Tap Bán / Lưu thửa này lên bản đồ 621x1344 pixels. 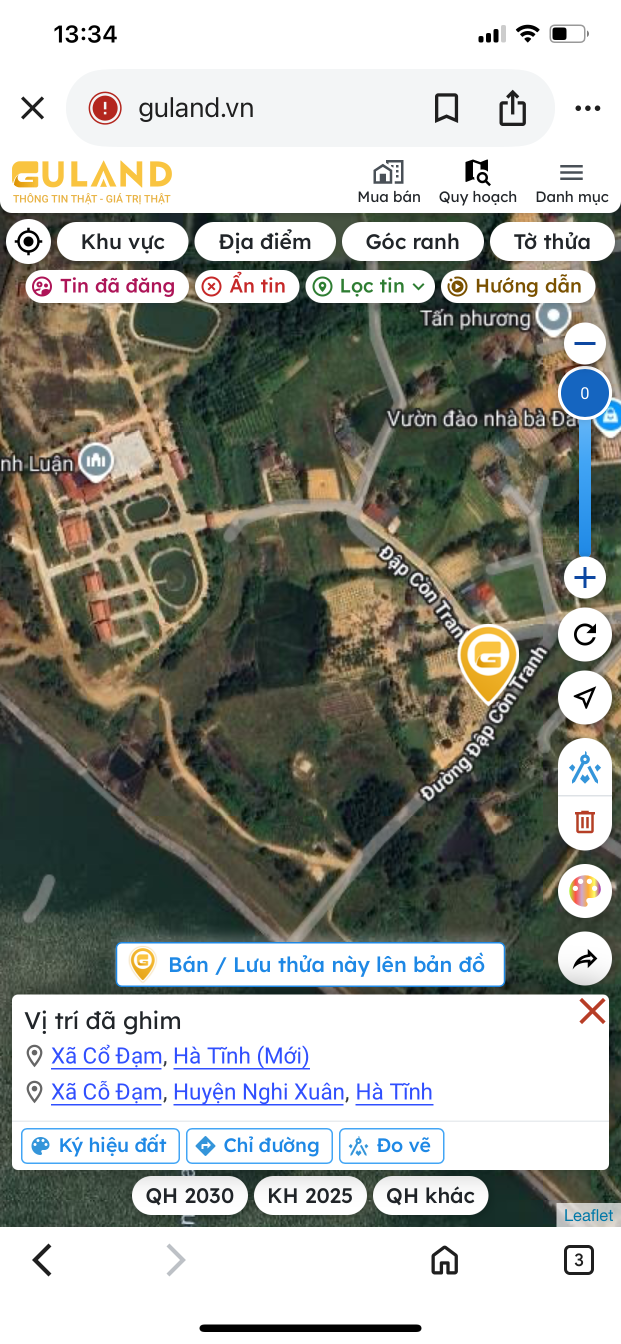coord(310,964)
